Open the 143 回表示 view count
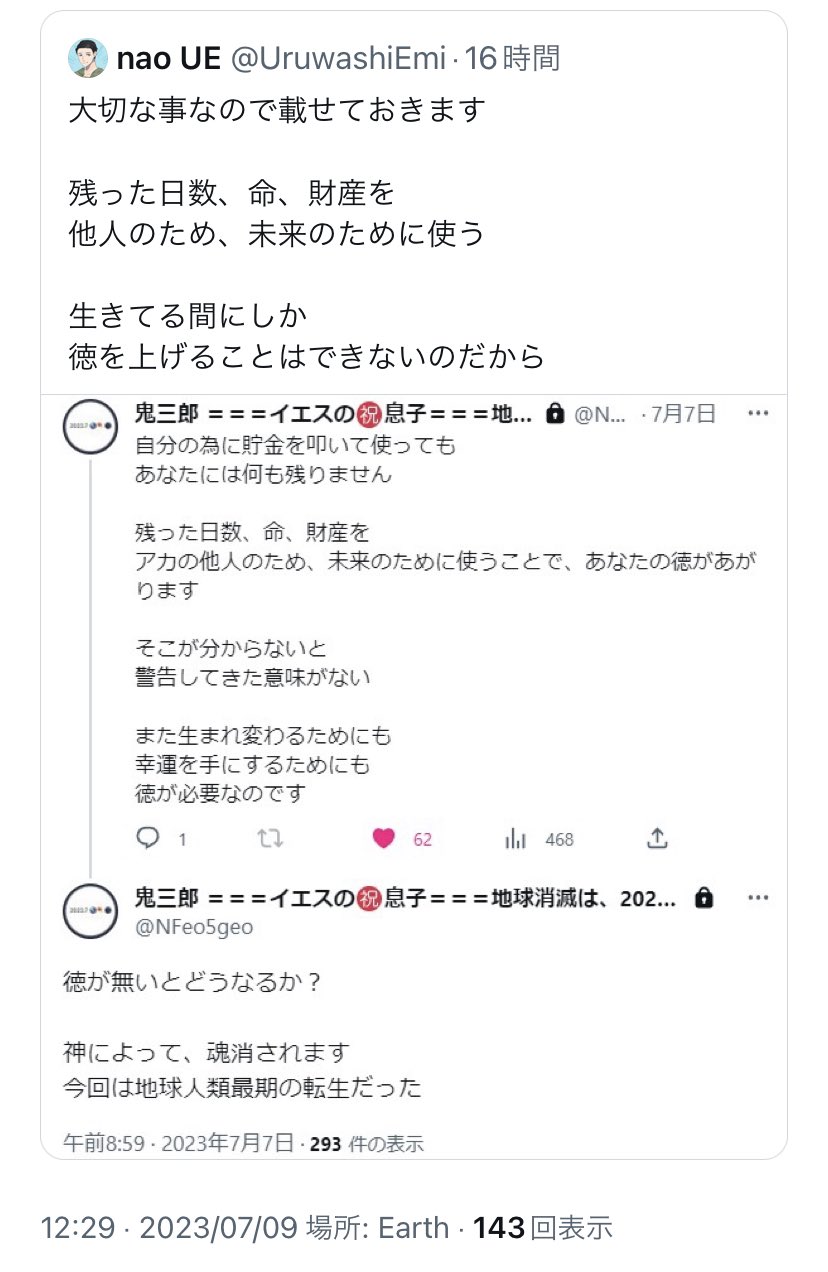The image size is (828, 1272). click(x=543, y=1227)
